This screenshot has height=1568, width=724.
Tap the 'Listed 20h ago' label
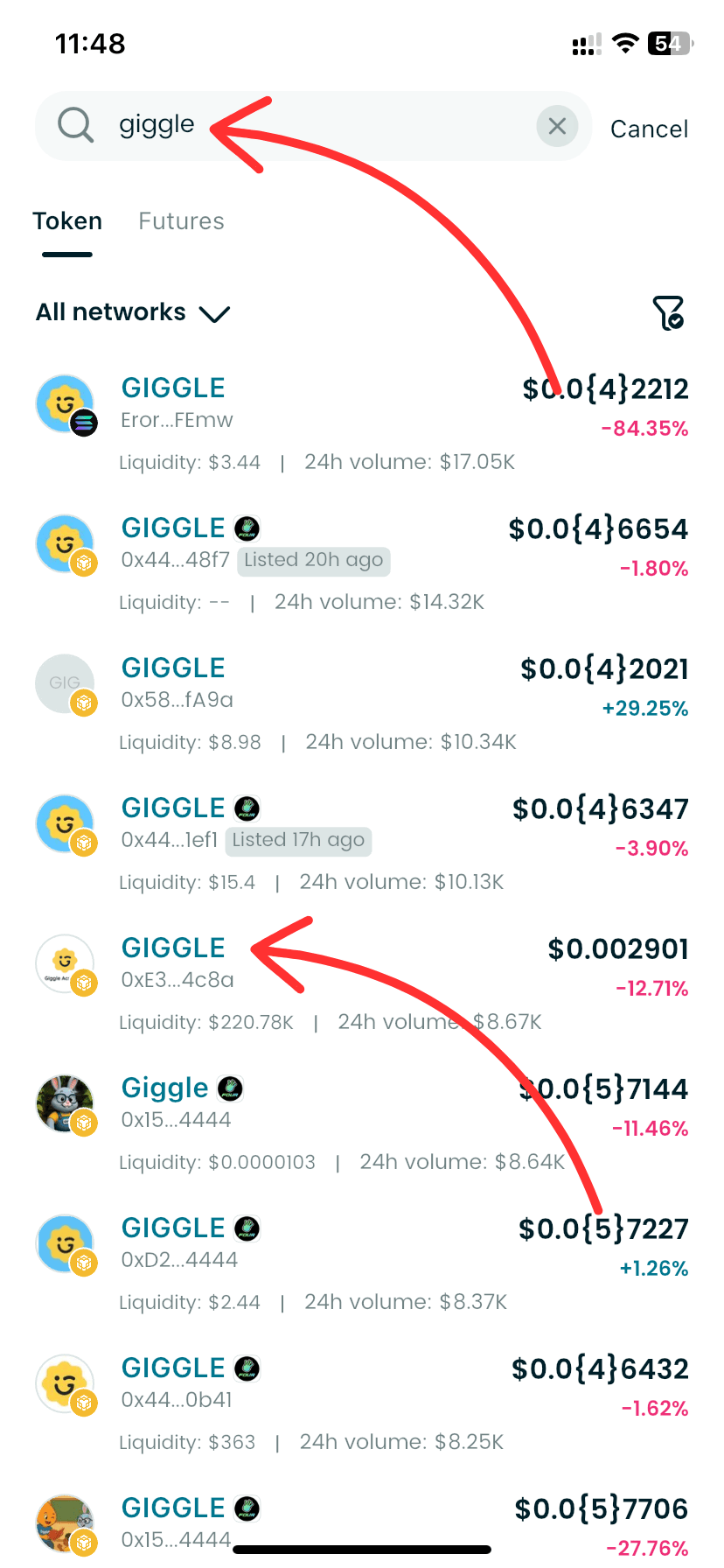[x=313, y=560]
